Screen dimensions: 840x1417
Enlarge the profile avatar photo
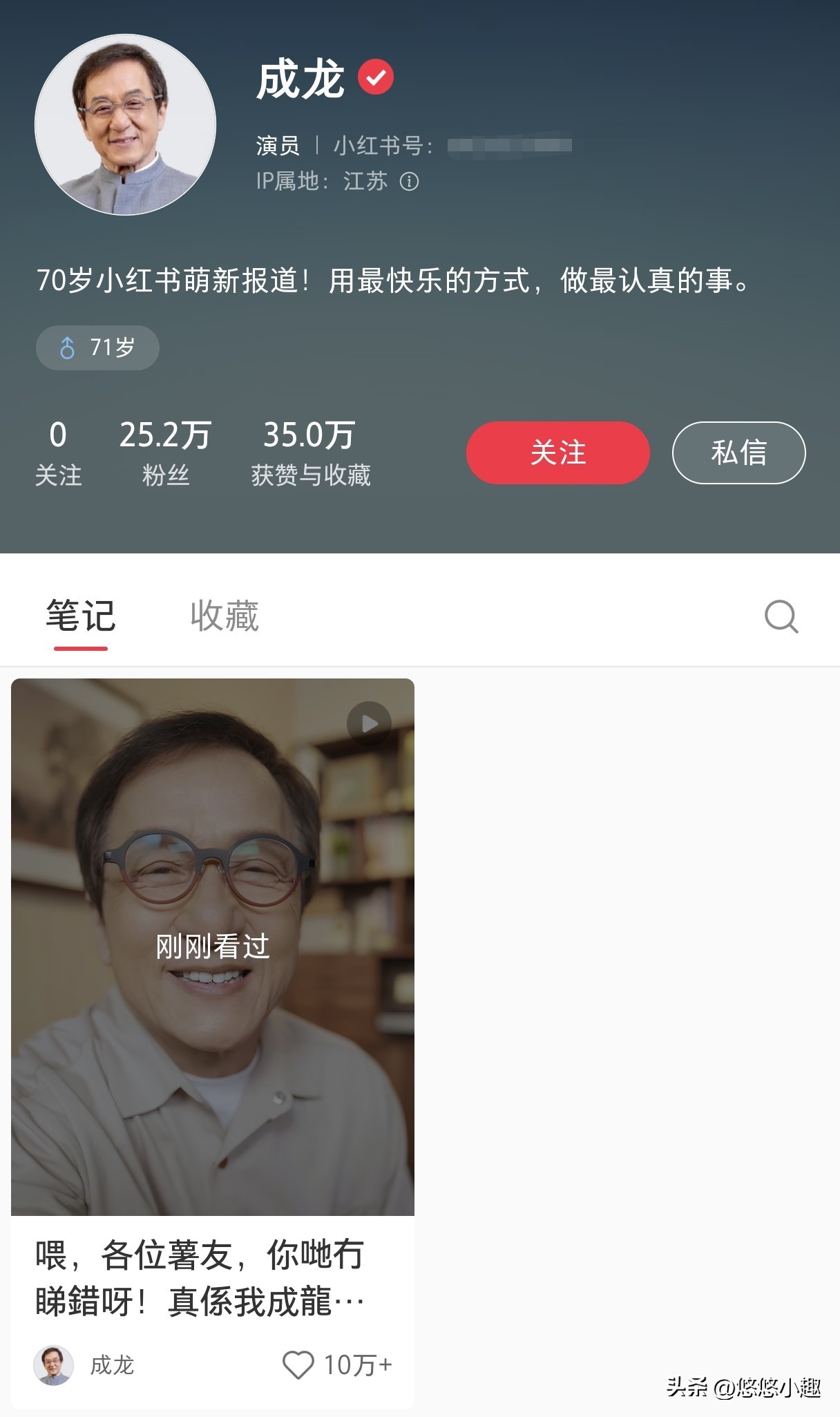pos(125,125)
